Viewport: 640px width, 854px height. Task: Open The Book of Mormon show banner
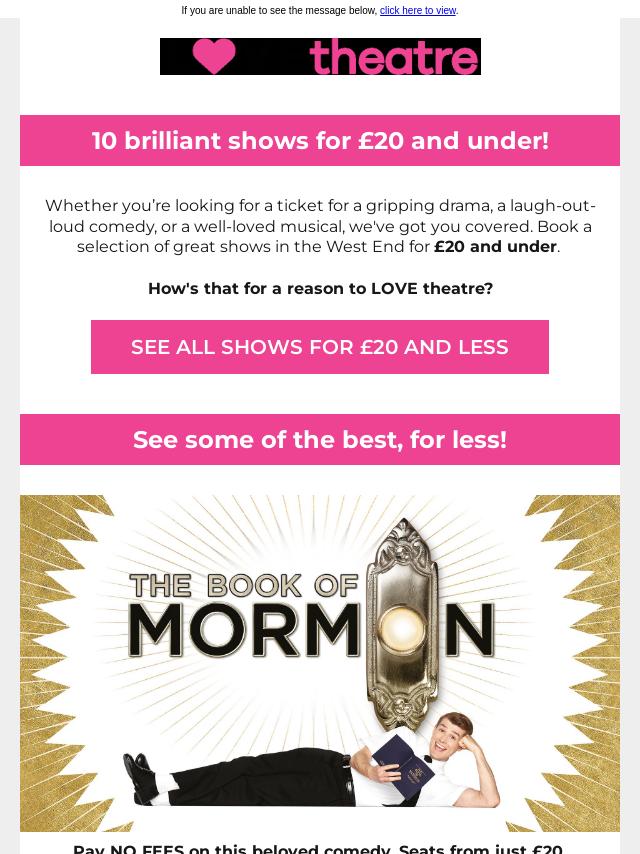coord(320,662)
